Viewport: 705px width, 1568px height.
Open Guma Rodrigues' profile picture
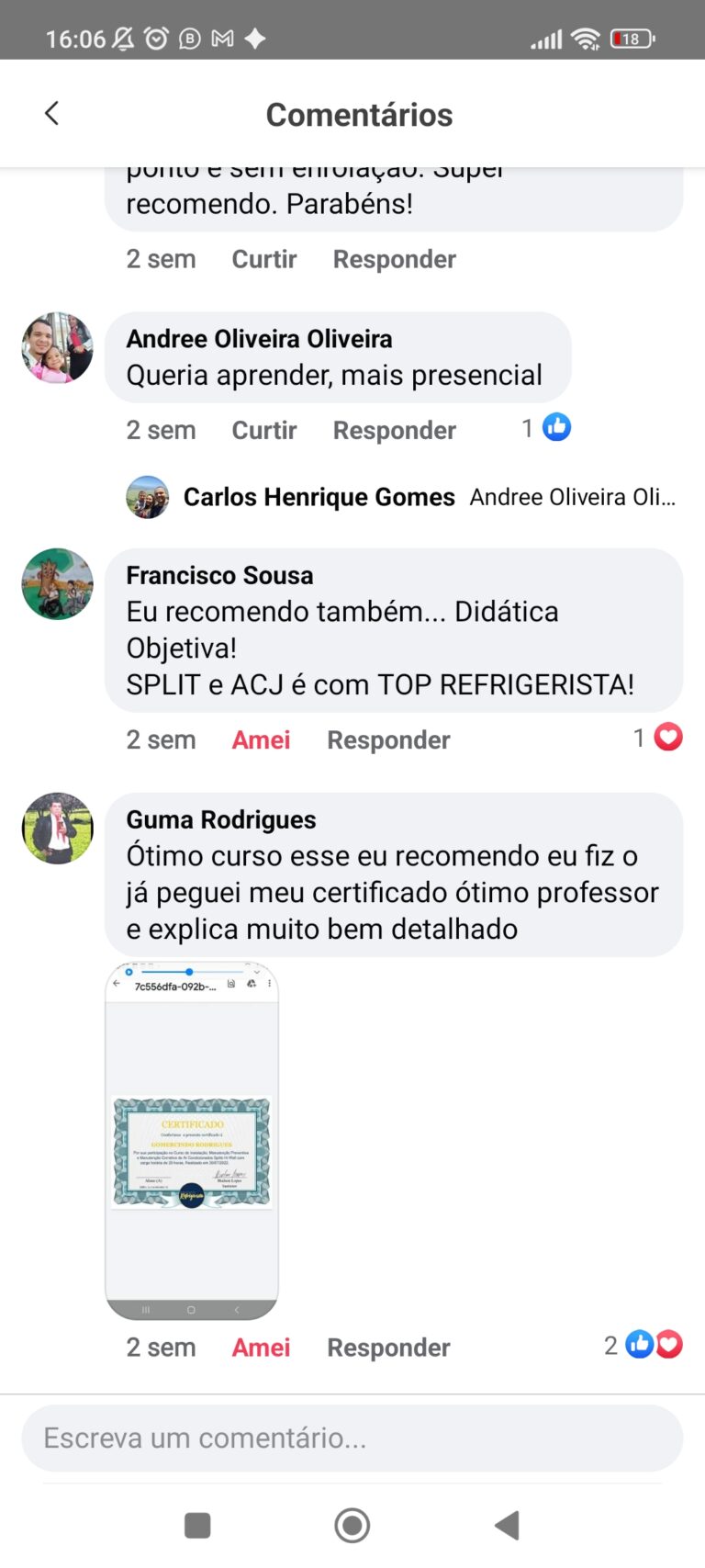coord(57,829)
